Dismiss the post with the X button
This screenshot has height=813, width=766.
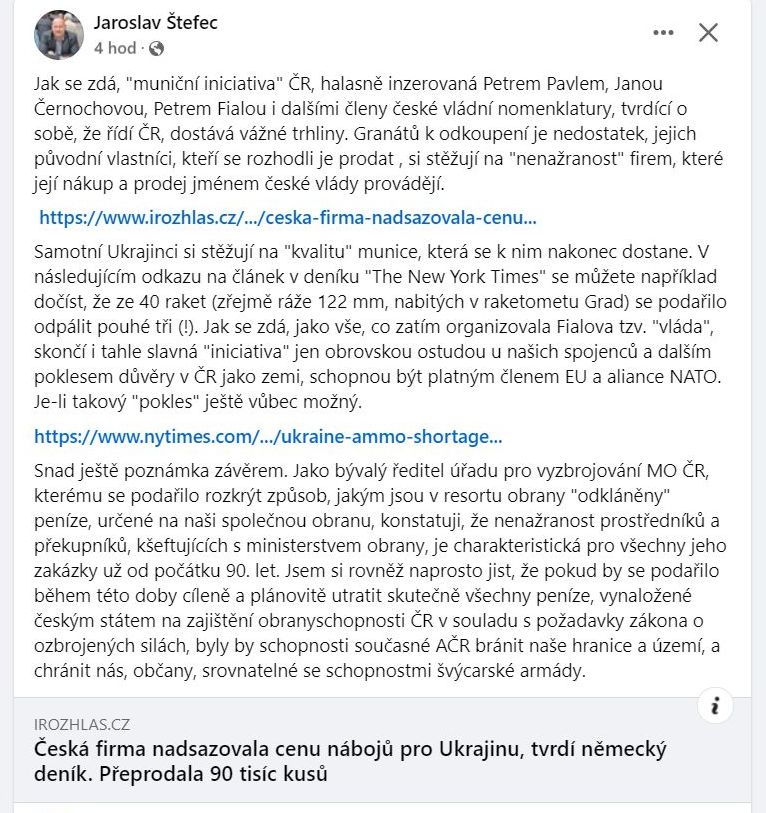pos(708,33)
